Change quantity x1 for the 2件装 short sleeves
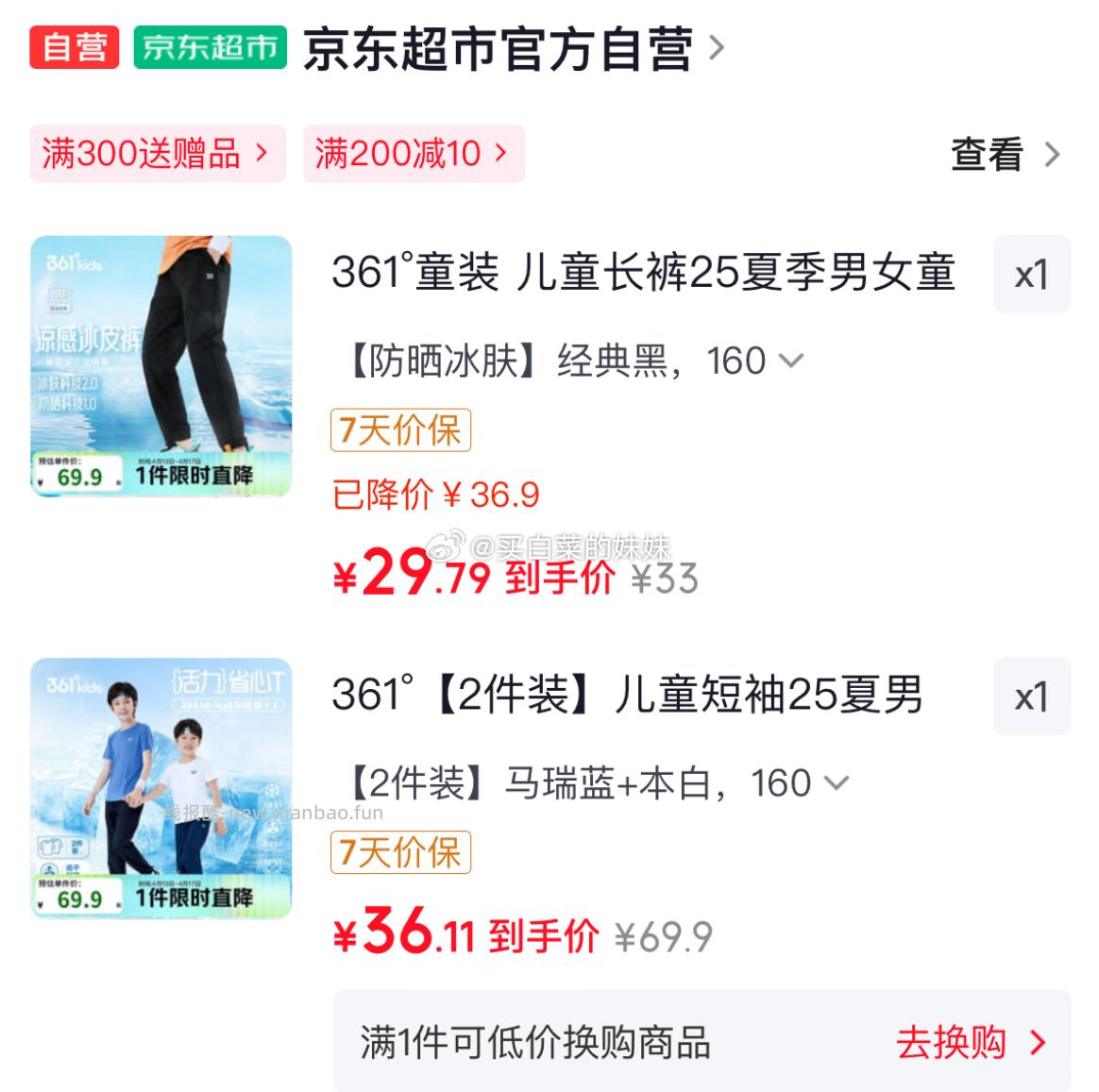The width and height of the screenshot is (1099, 1092). click(x=1031, y=697)
